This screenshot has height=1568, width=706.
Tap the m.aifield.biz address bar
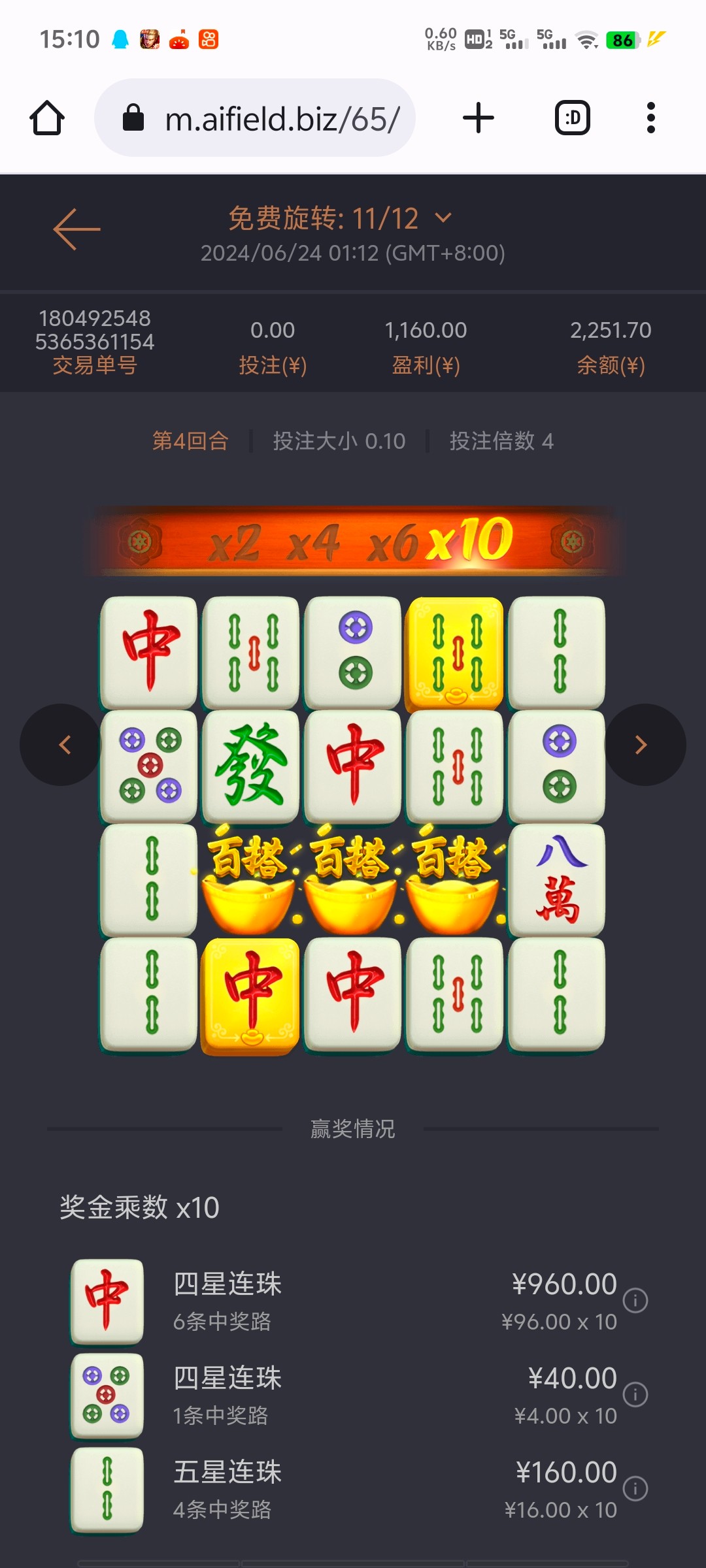point(281,119)
